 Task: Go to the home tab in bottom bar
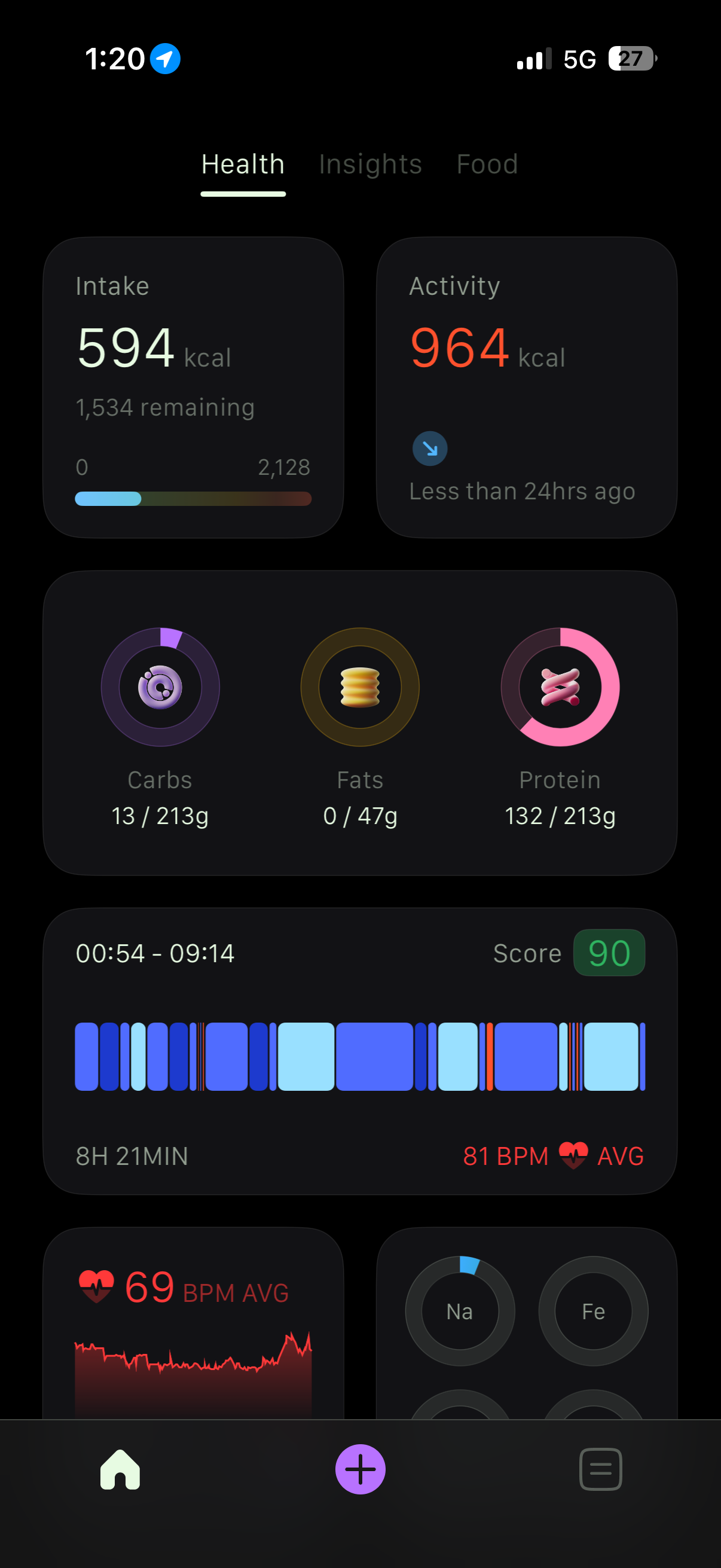pyautogui.click(x=120, y=1469)
